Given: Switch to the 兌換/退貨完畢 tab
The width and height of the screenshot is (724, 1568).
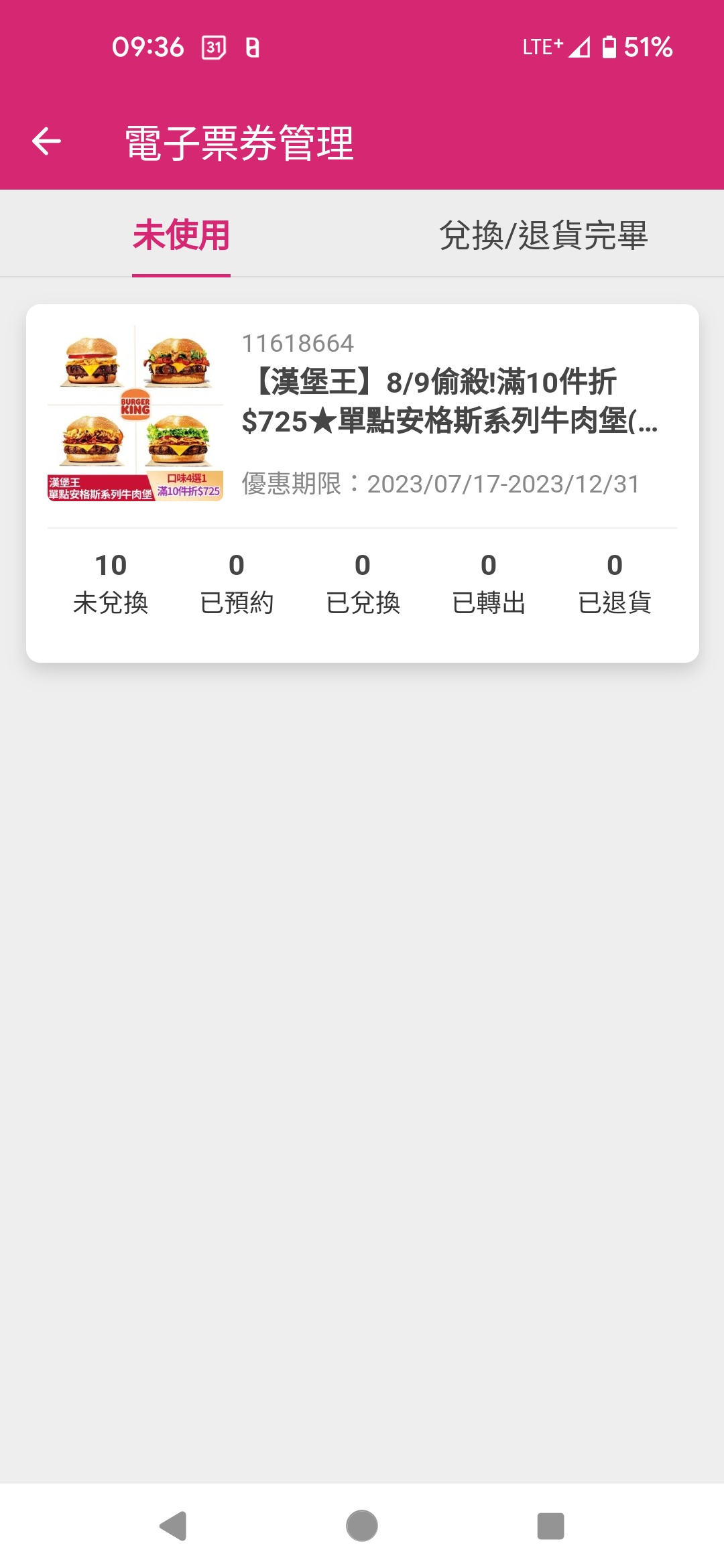Looking at the screenshot, I should pyautogui.click(x=543, y=235).
